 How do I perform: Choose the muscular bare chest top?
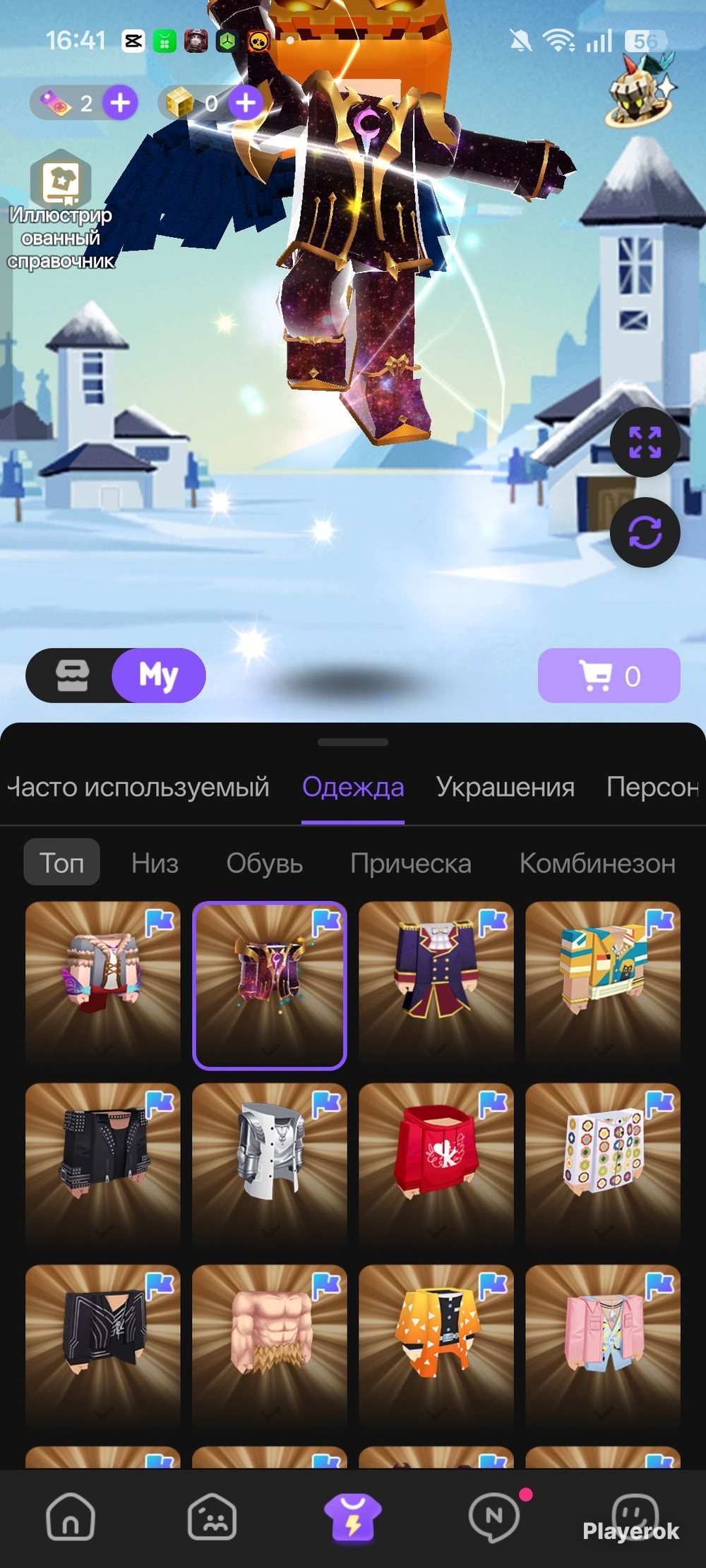269,1344
